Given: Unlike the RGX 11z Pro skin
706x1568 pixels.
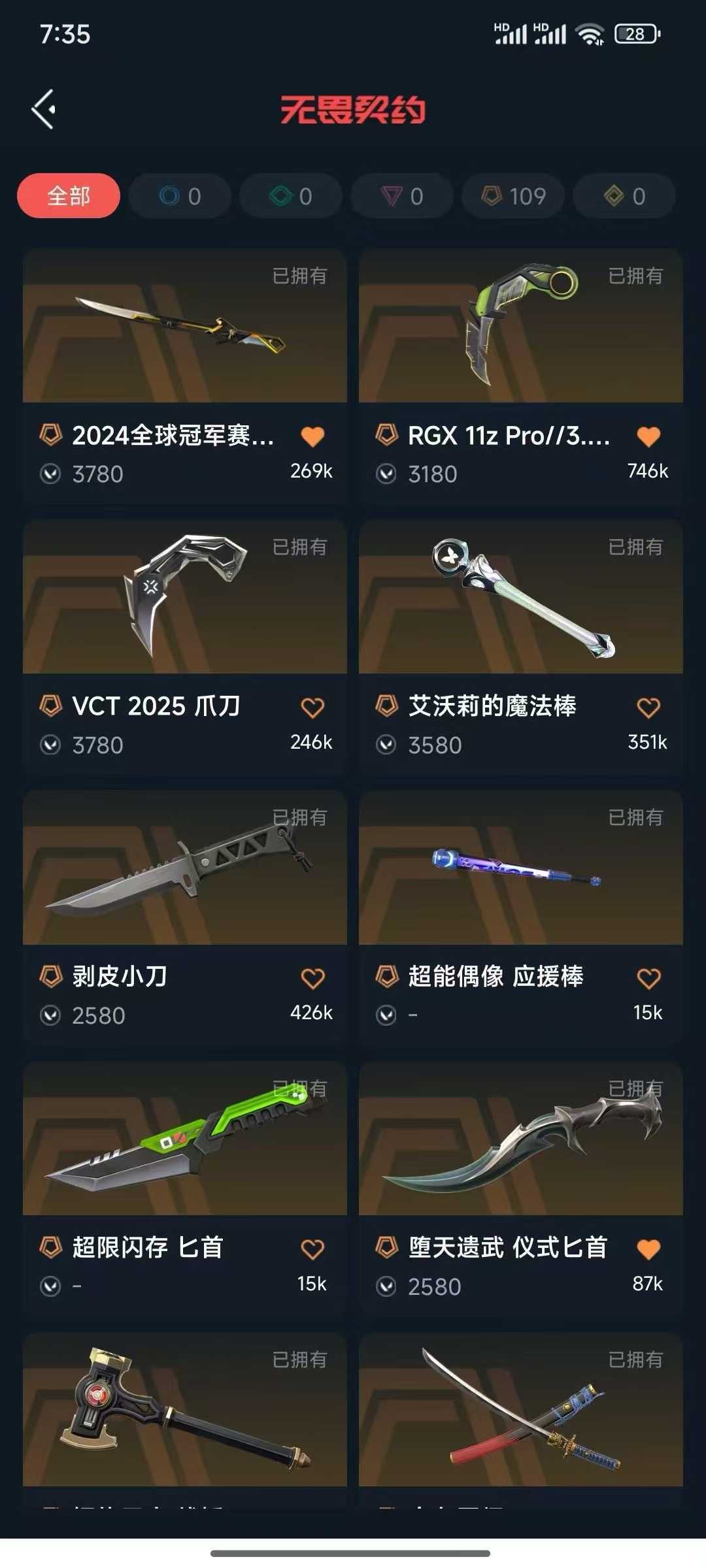Looking at the screenshot, I should click(648, 436).
